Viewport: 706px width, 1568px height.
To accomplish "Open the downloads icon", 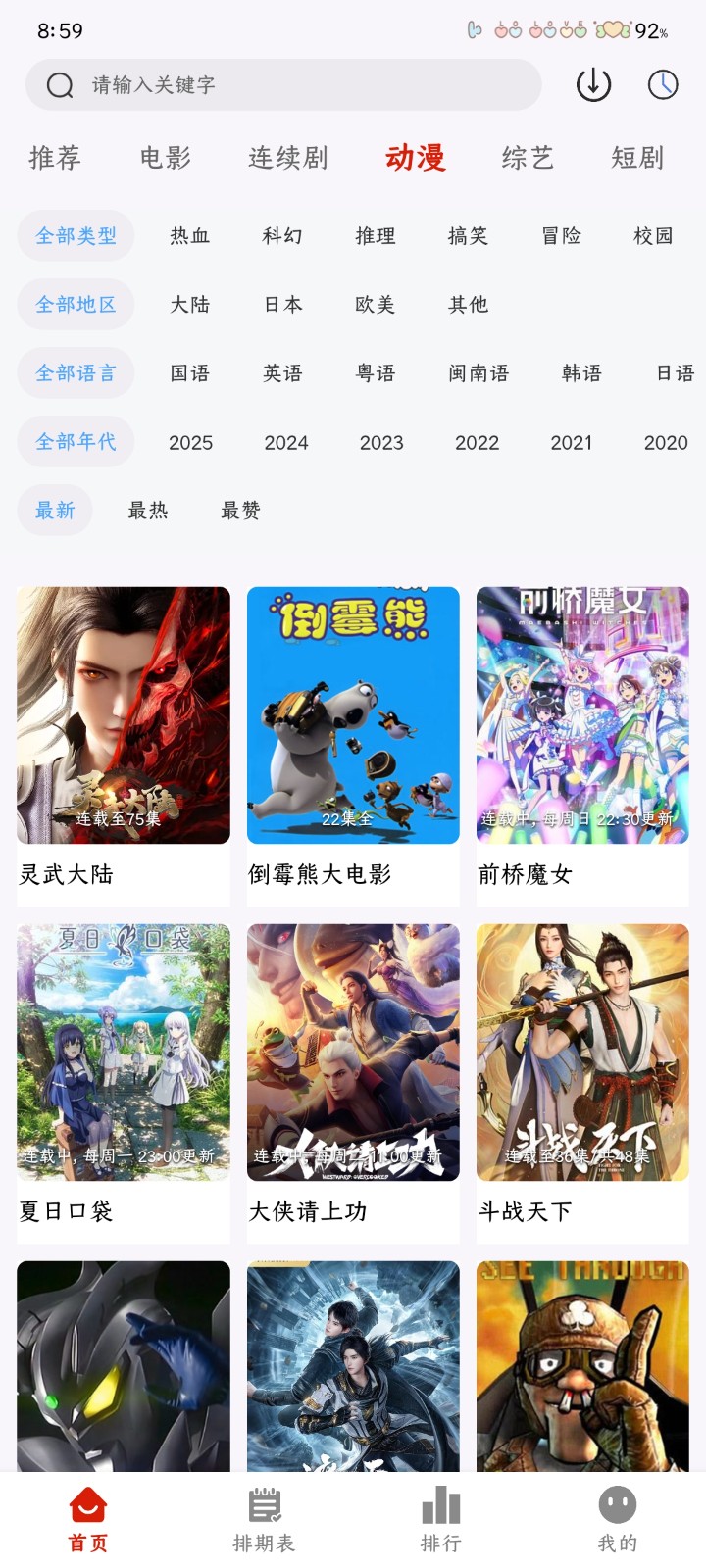I will [593, 85].
